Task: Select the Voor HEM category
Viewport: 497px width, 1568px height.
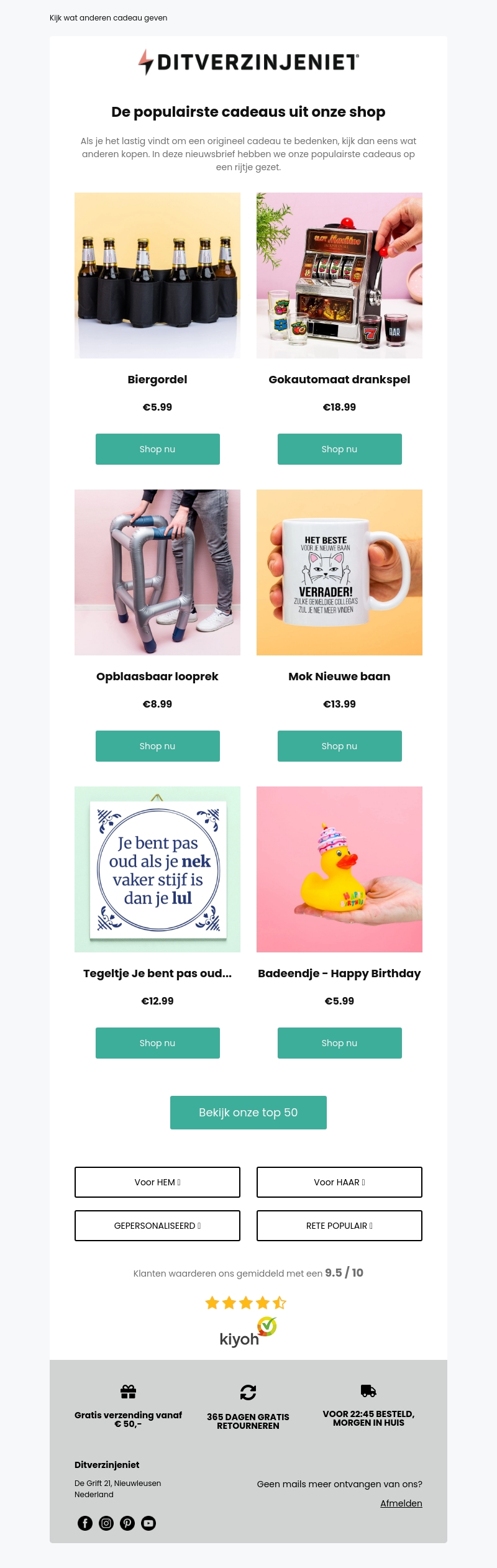Action: click(x=157, y=1182)
